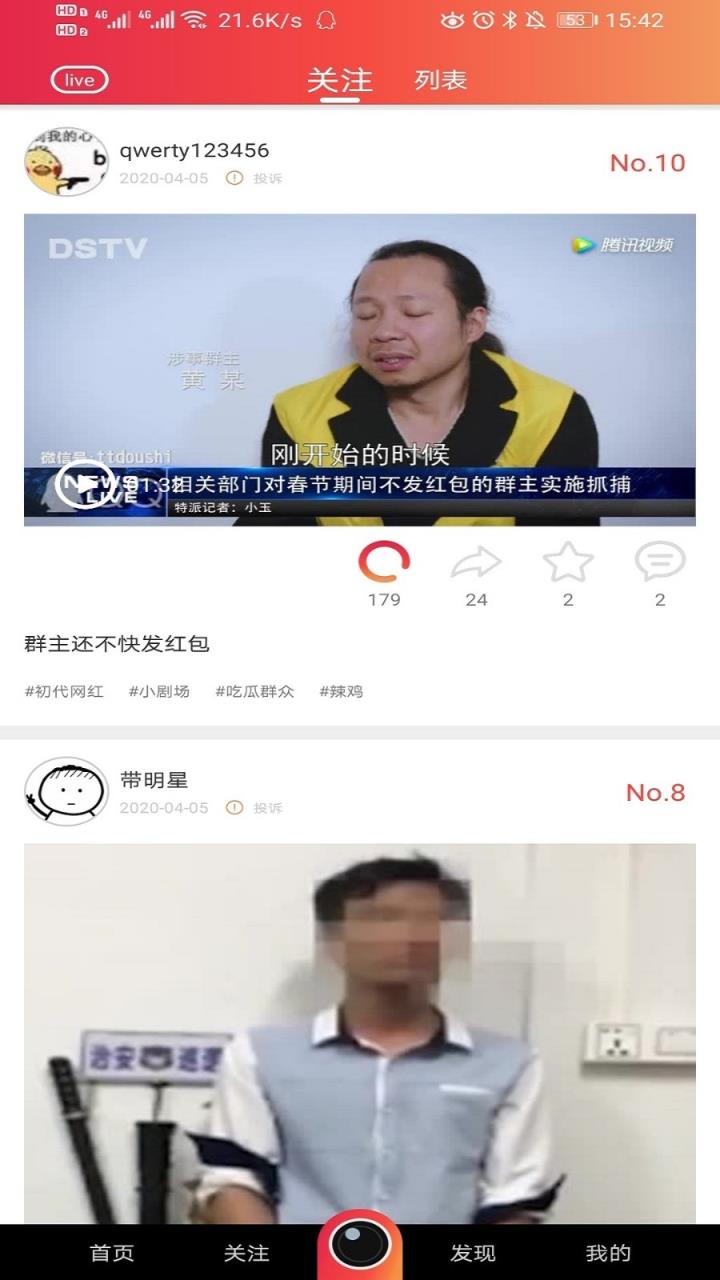The width and height of the screenshot is (720, 1280).
Task: Open qwerty123456's profile avatar
Action: pyautogui.click(x=66, y=162)
